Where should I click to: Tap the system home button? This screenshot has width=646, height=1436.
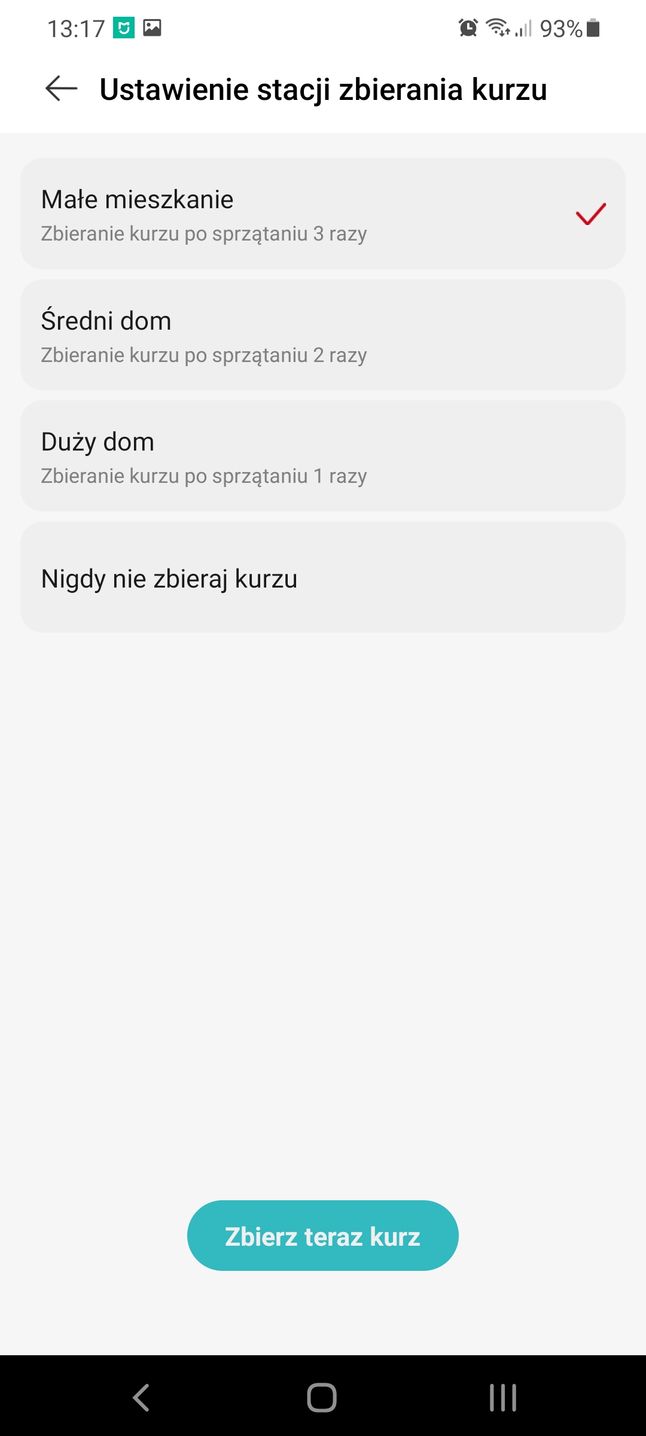tap(321, 1397)
